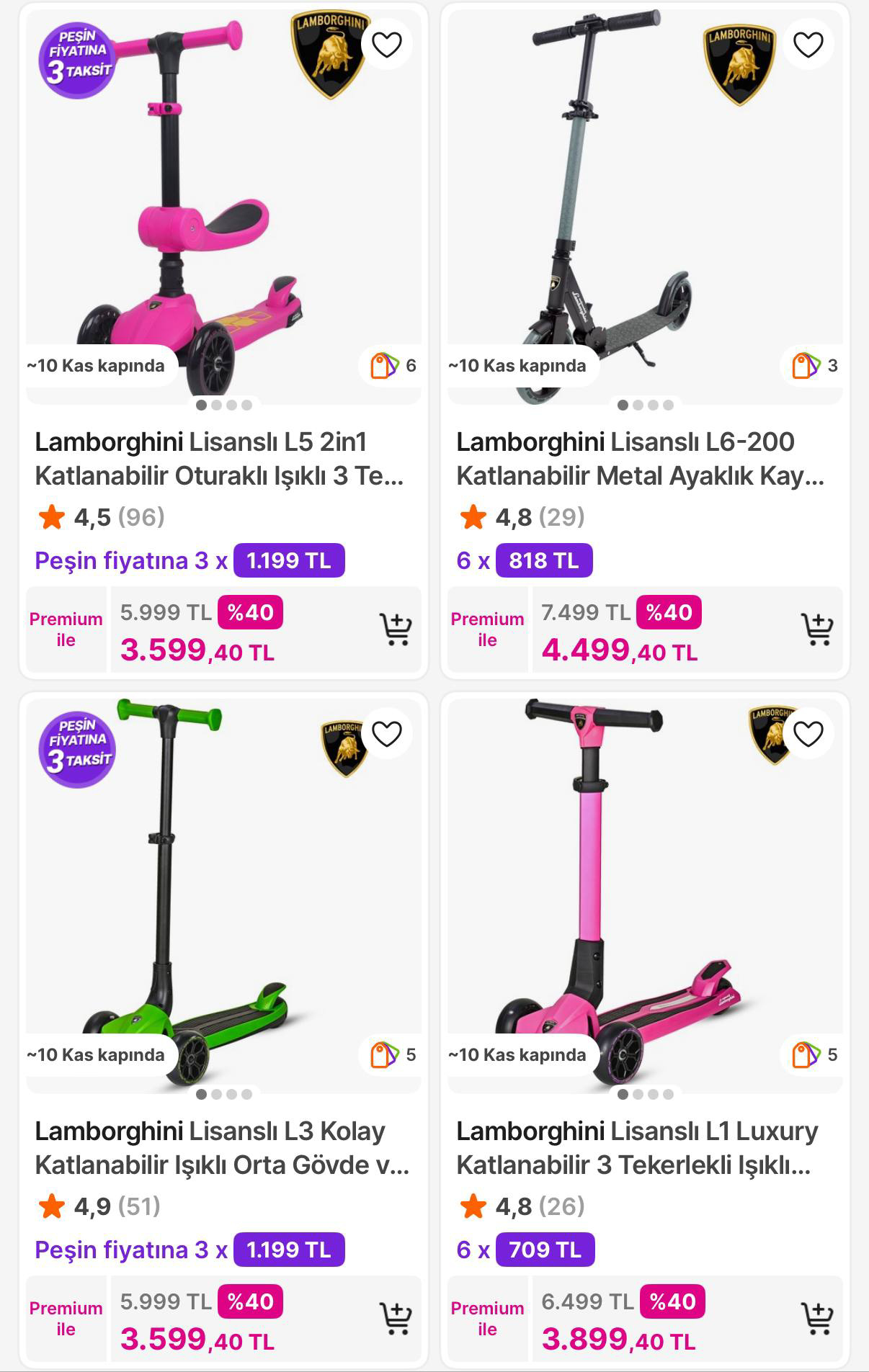
Task: Add the L5 2in1 scooter to cart
Action: [395, 629]
